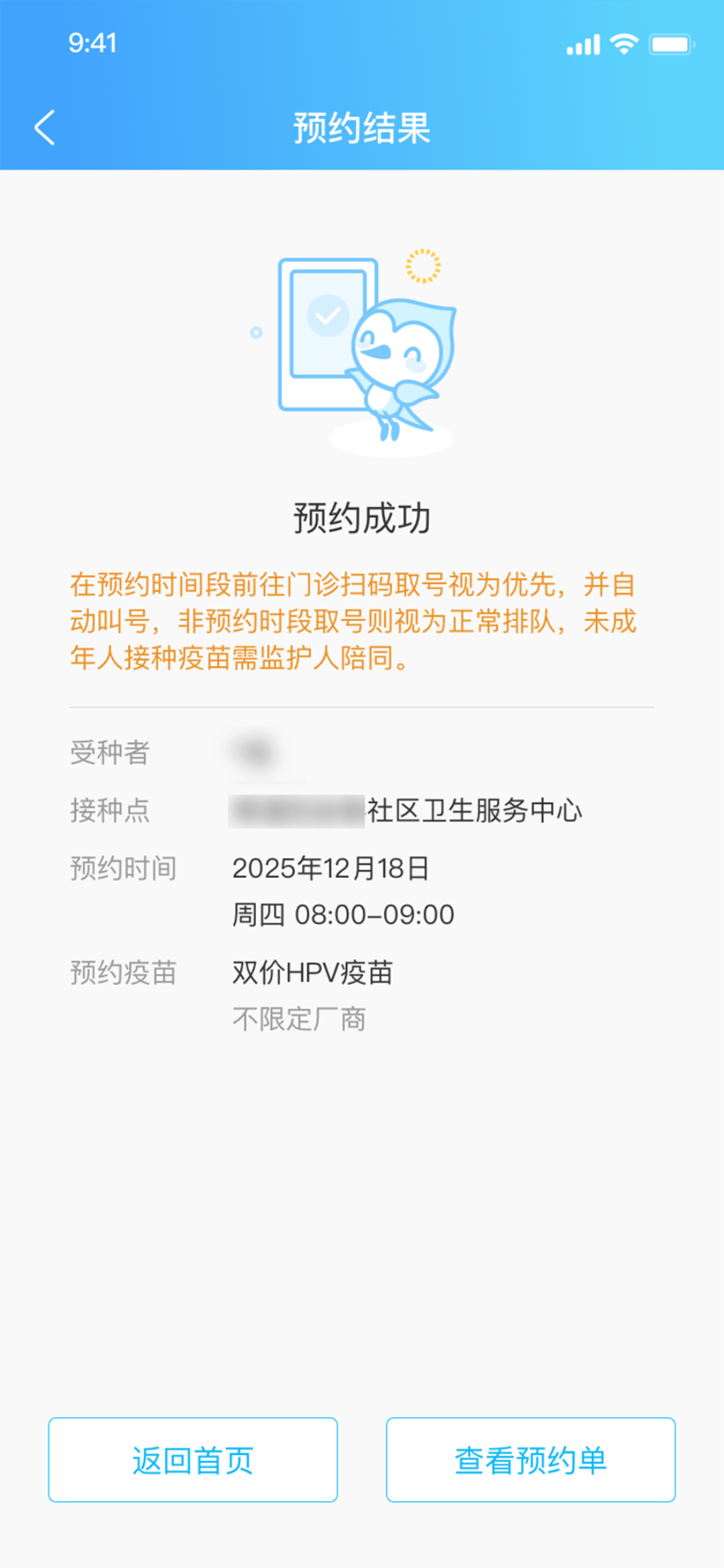Tap the yellow dashed circle decoration
This screenshot has width=724, height=1568.
click(x=422, y=267)
